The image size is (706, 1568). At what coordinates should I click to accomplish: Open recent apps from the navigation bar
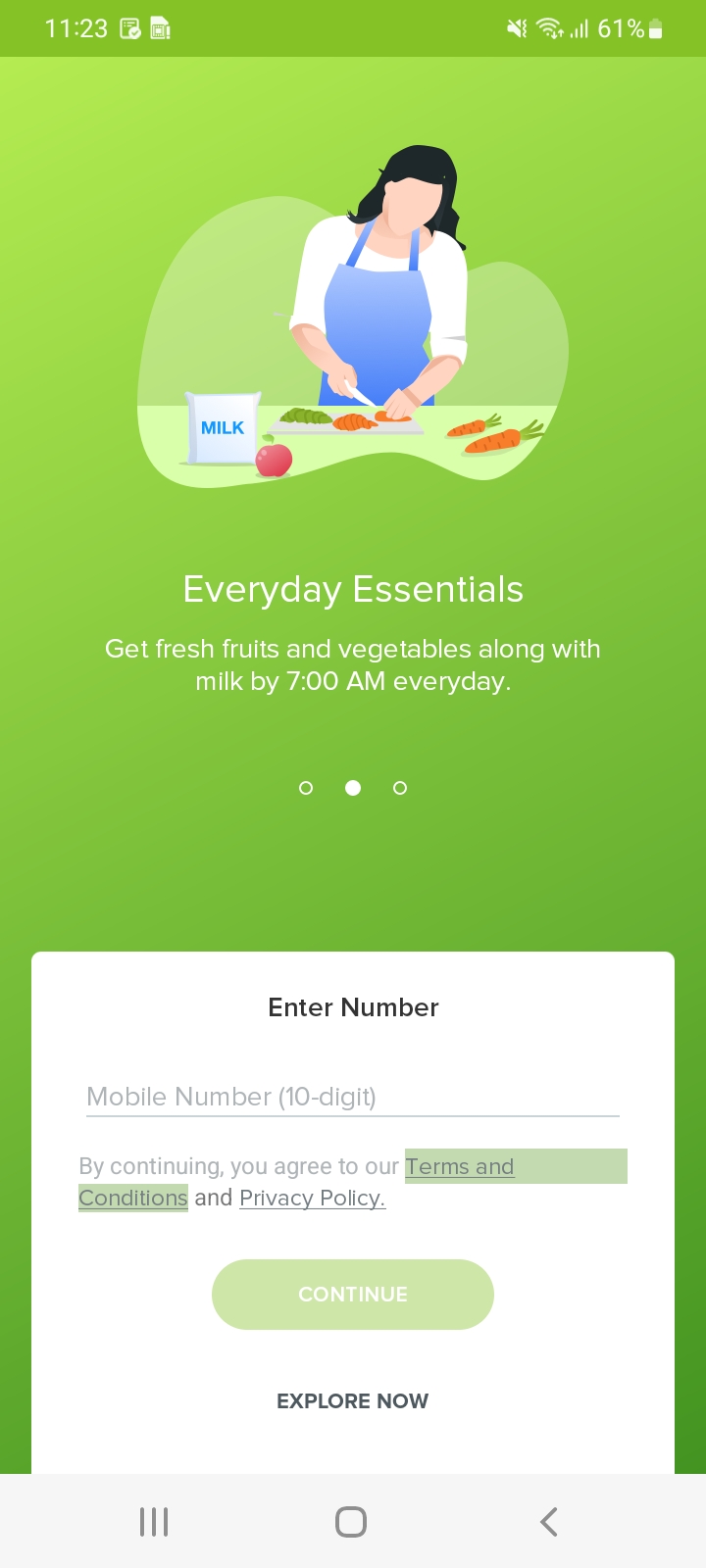point(154,1522)
